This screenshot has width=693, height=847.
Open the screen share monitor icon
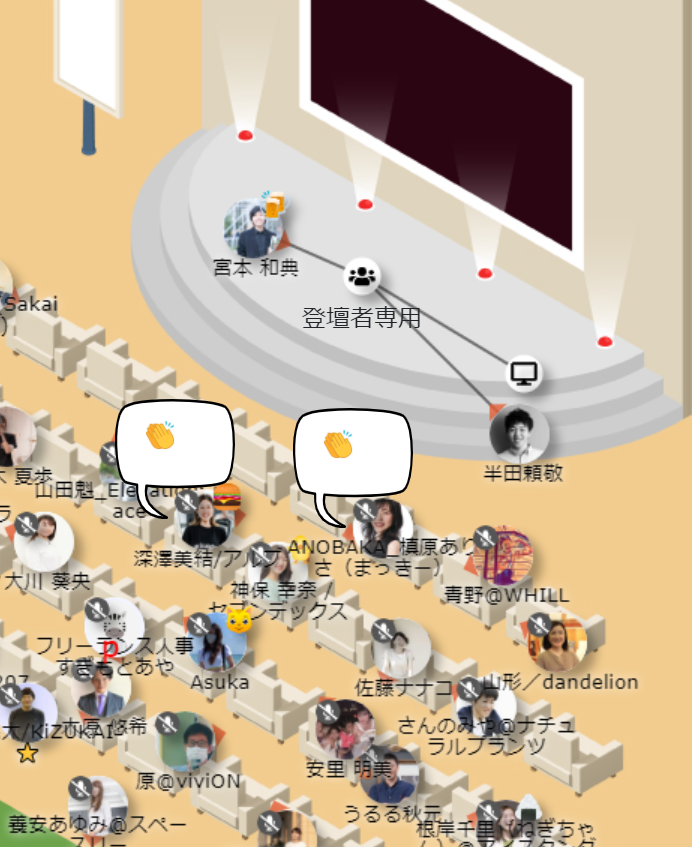click(524, 375)
